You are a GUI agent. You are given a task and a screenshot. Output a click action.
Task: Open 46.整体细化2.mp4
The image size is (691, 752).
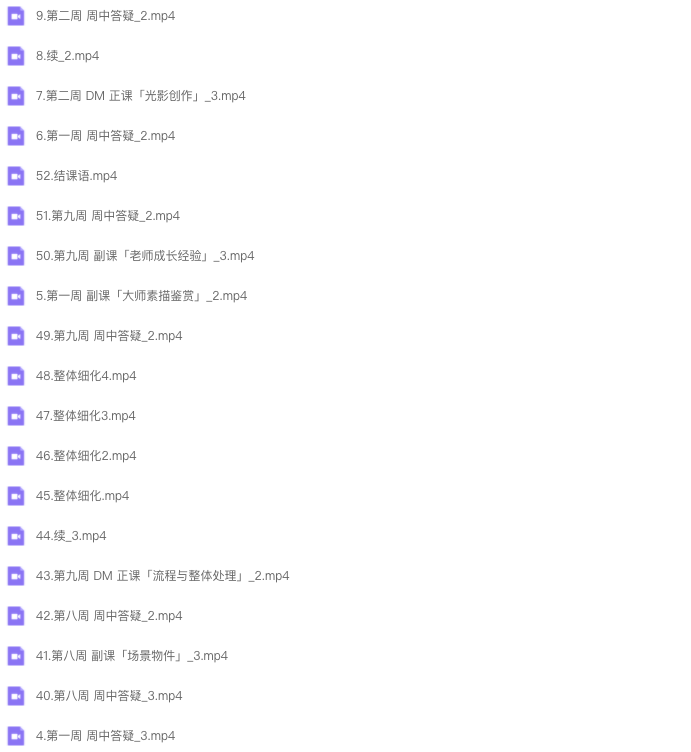(86, 456)
